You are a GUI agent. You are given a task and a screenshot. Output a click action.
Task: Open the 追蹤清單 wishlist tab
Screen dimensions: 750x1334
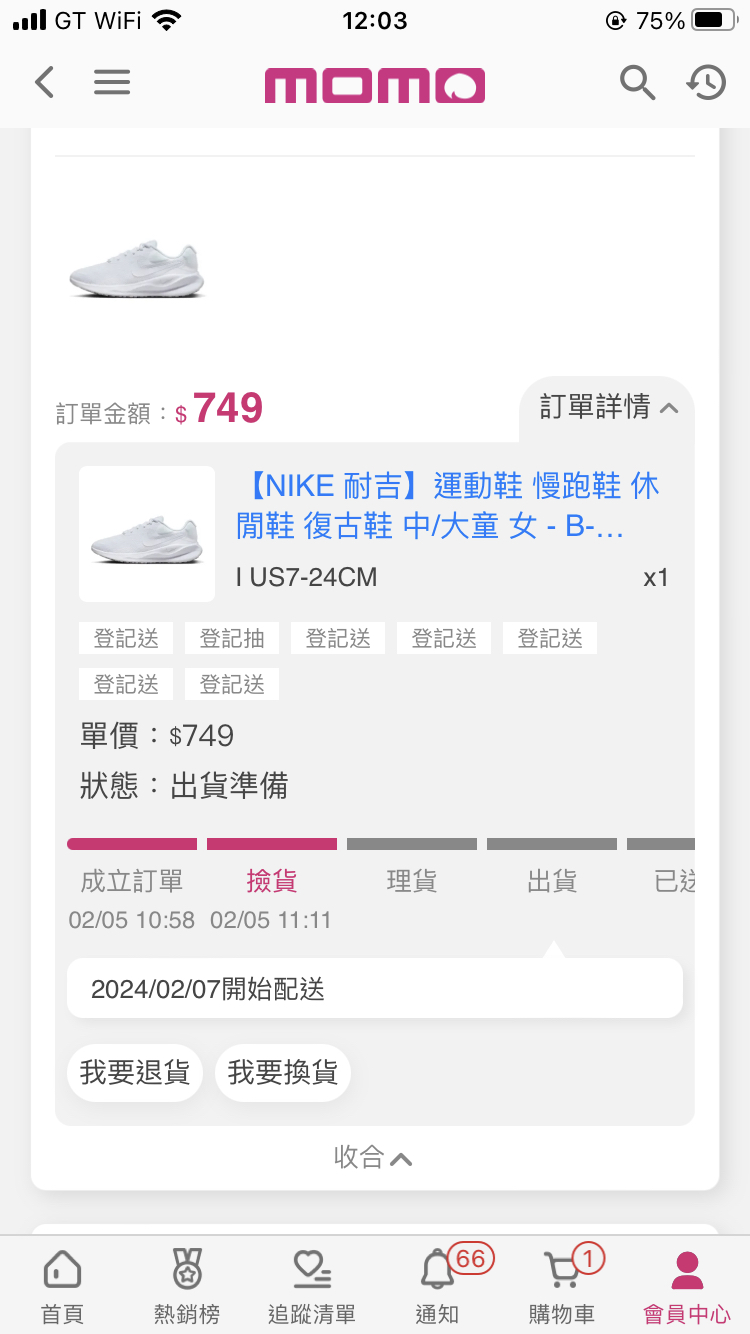pos(312,1287)
